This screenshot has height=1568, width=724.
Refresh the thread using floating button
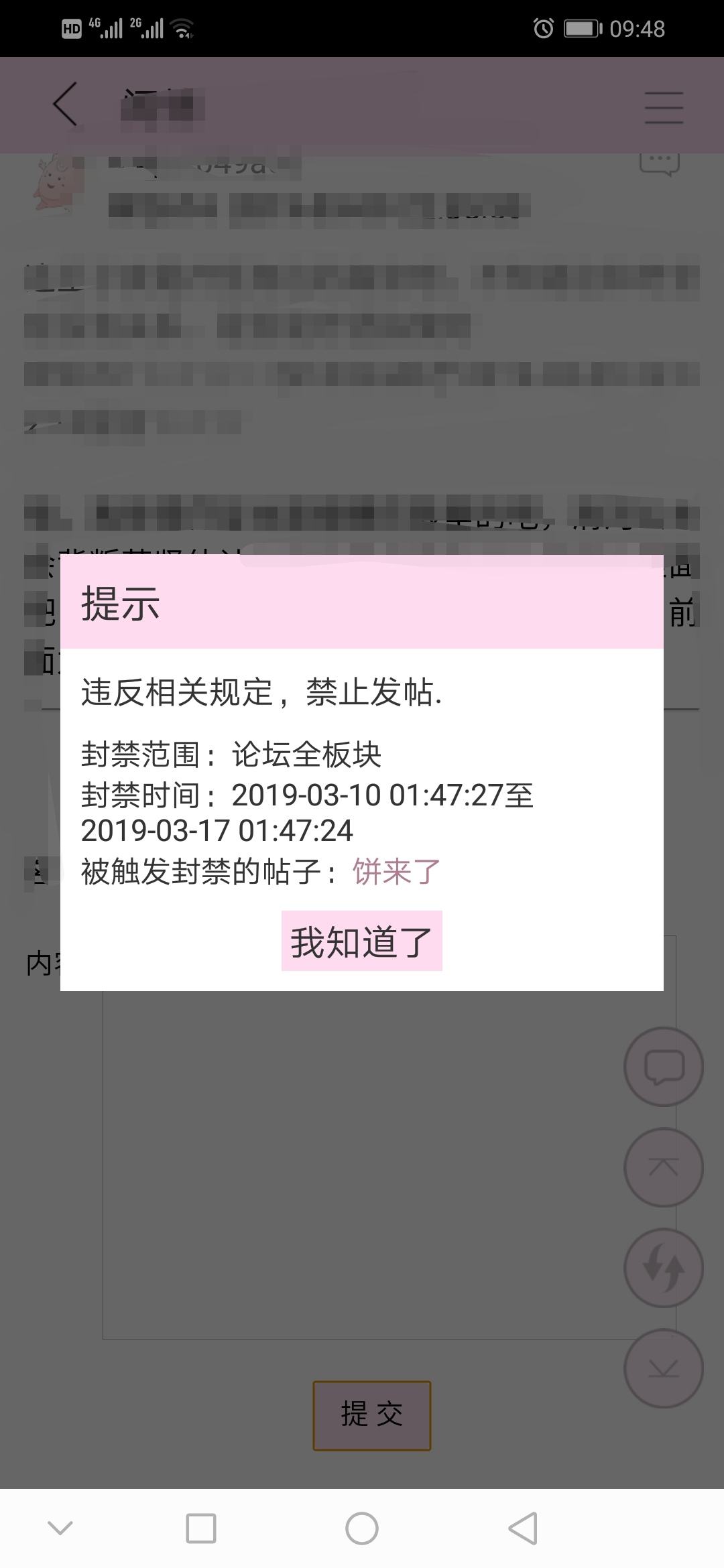[664, 1268]
